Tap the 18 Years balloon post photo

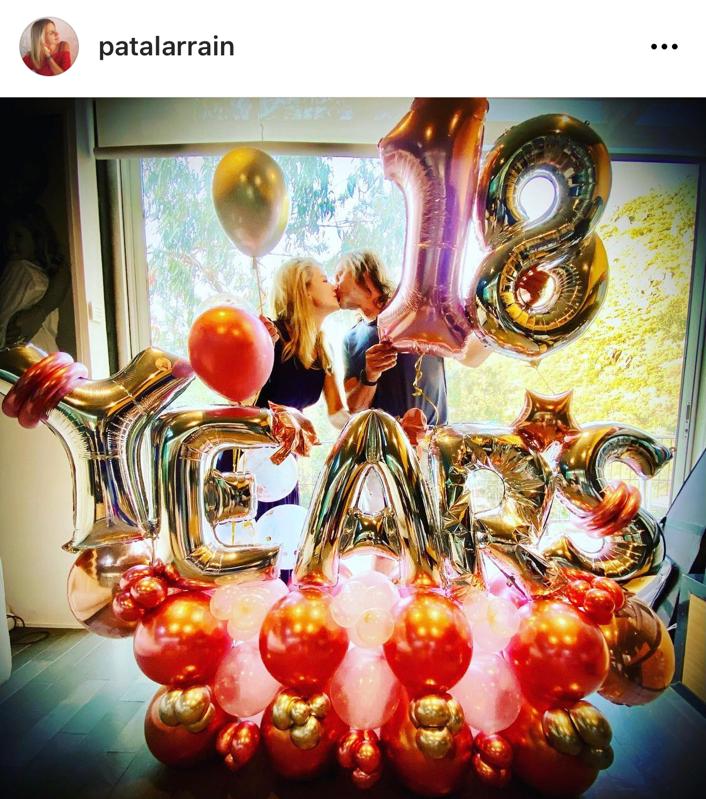click(x=353, y=448)
